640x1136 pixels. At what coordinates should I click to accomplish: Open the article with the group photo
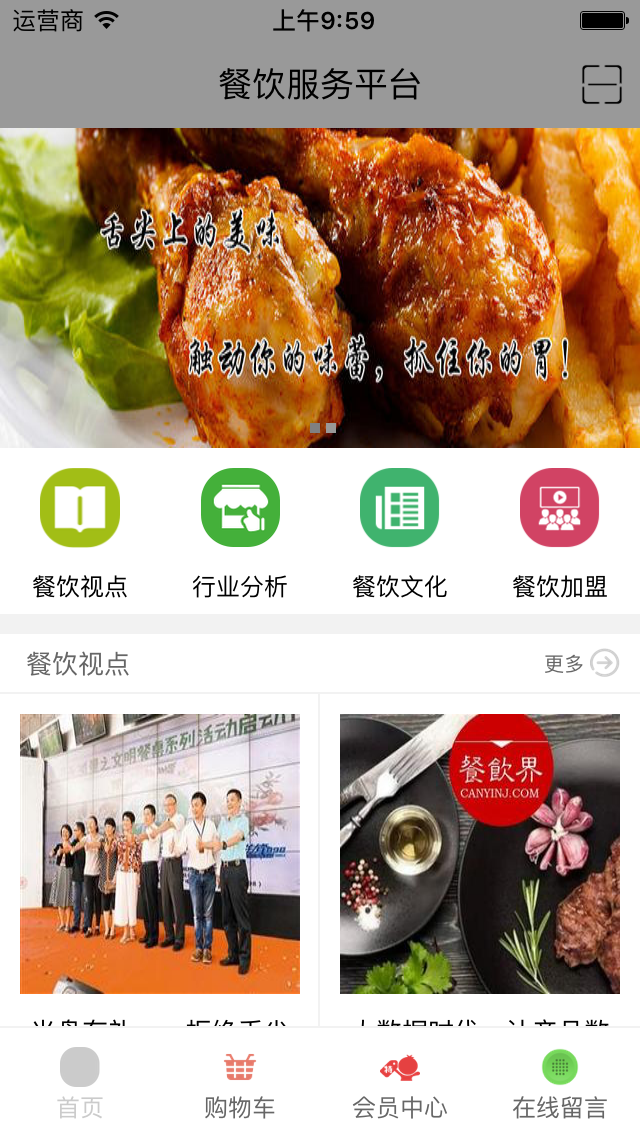coord(160,854)
